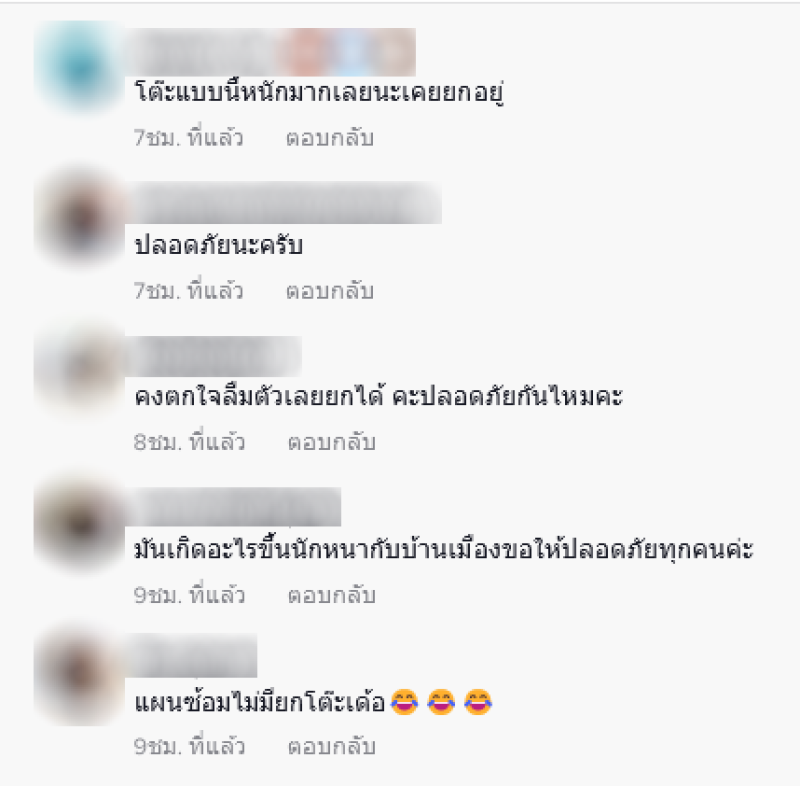The image size is (800, 786).
Task: Open commenter name above "มันเกิดอะไรขึ้นนักหนากับบ้านเมือง"
Action: (x=238, y=508)
